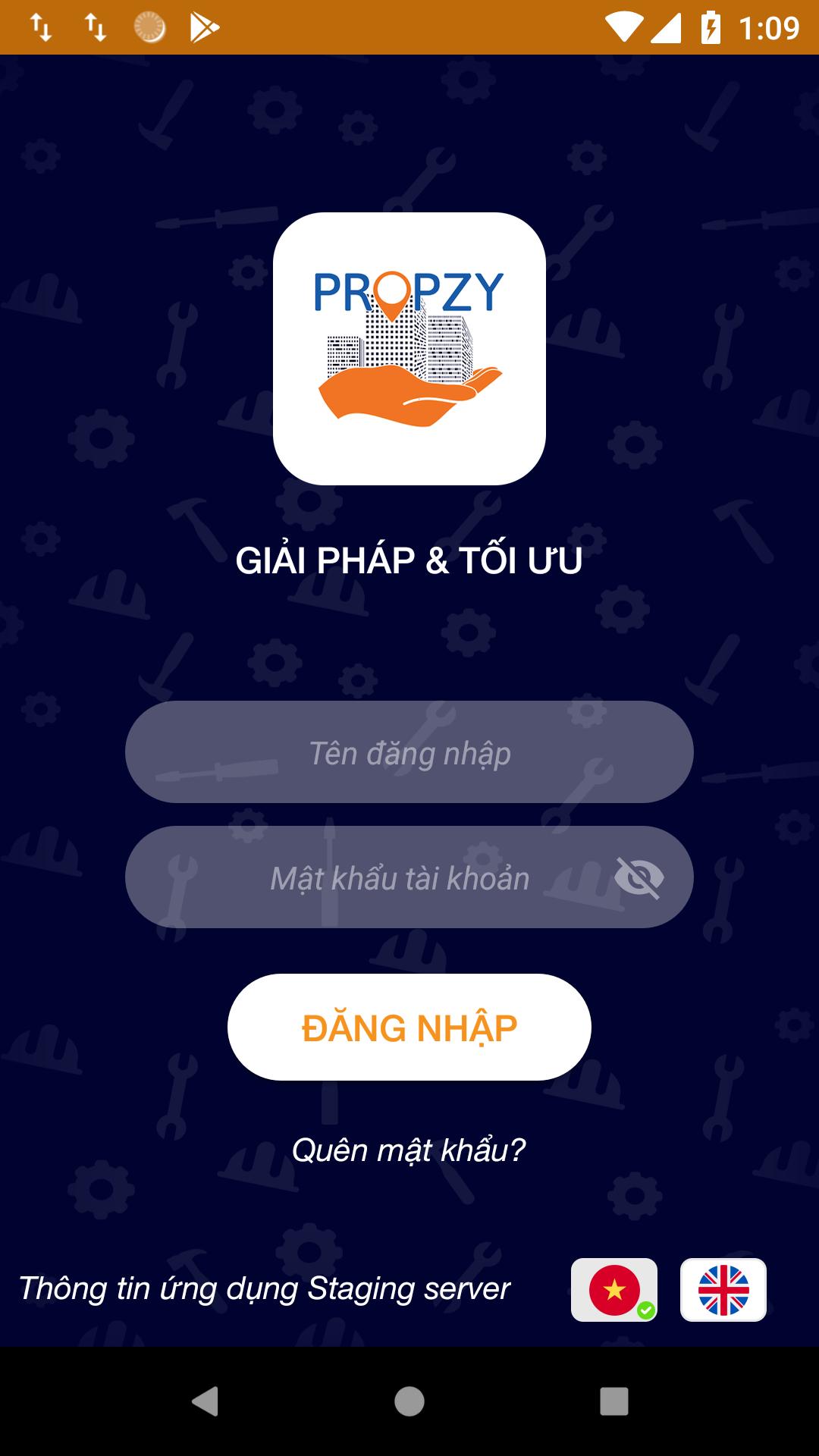Focus the Tên đăng nhập username field
Screen dimensions: 819x1456
coord(409,753)
